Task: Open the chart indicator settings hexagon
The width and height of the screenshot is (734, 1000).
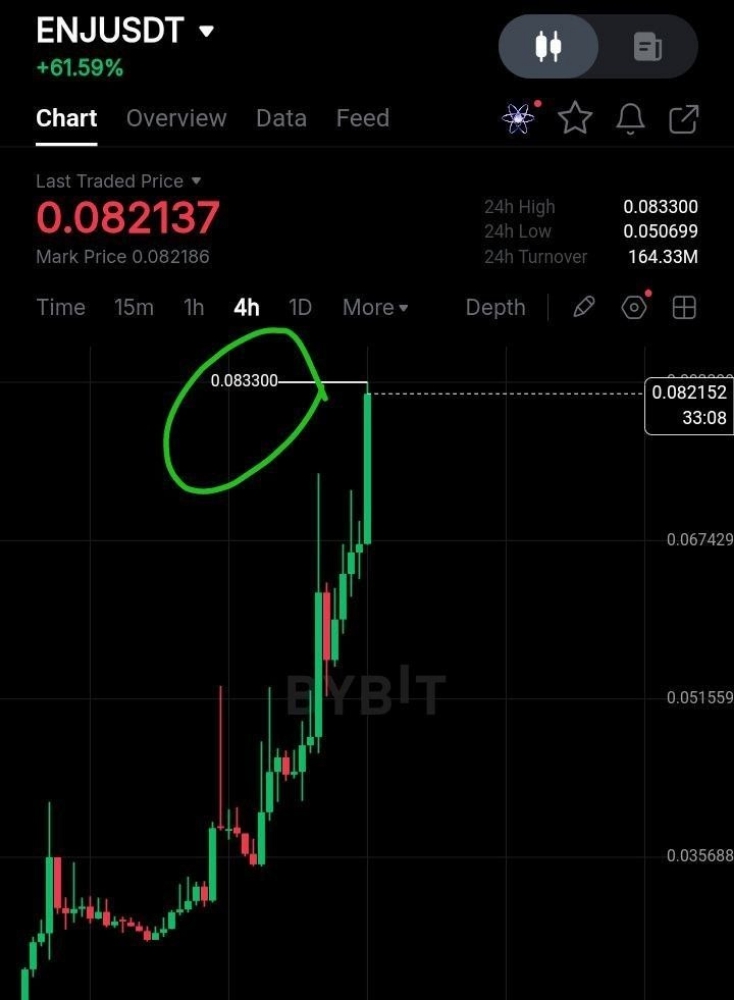Action: (634, 307)
